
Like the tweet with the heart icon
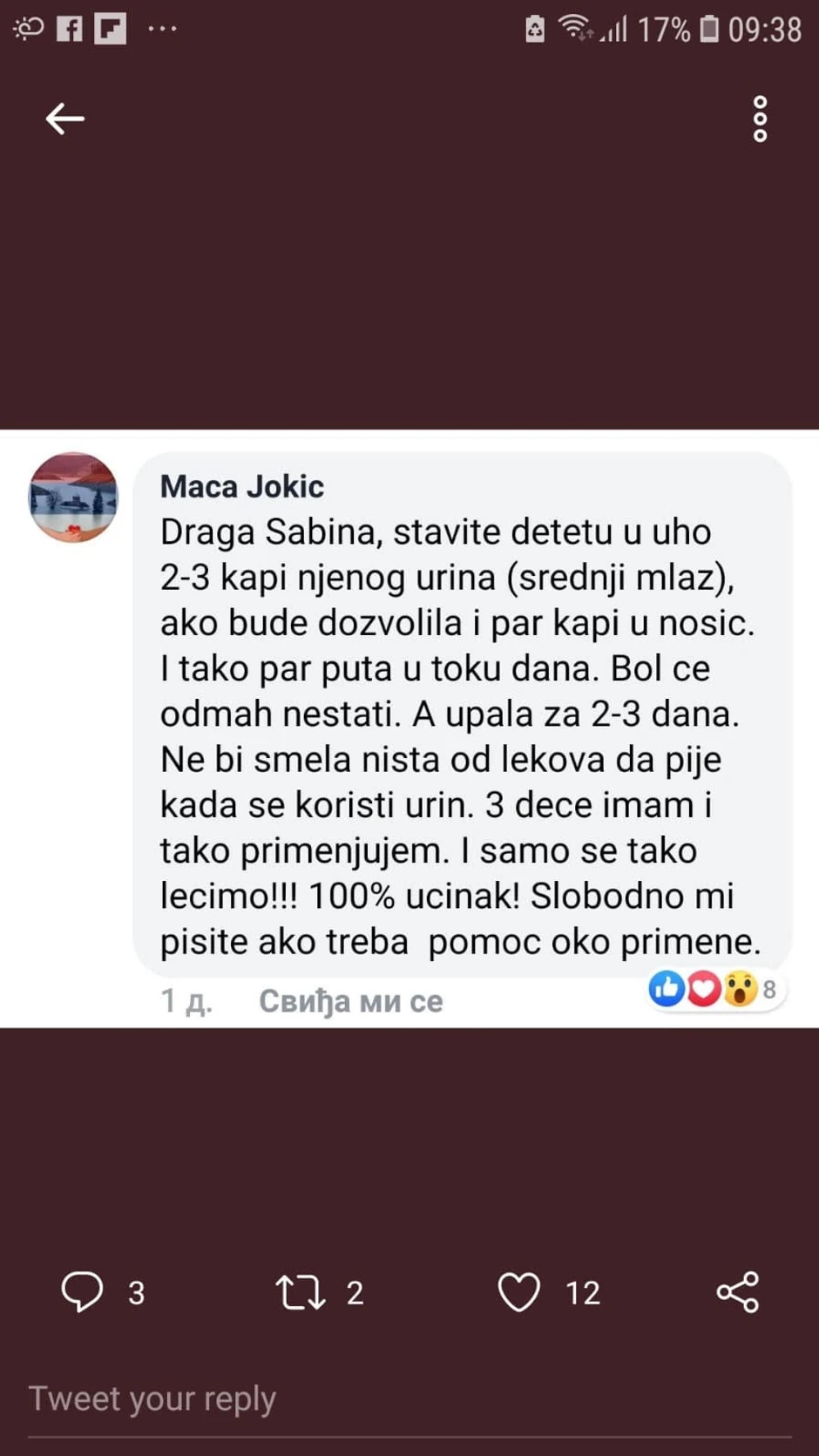click(x=518, y=1291)
